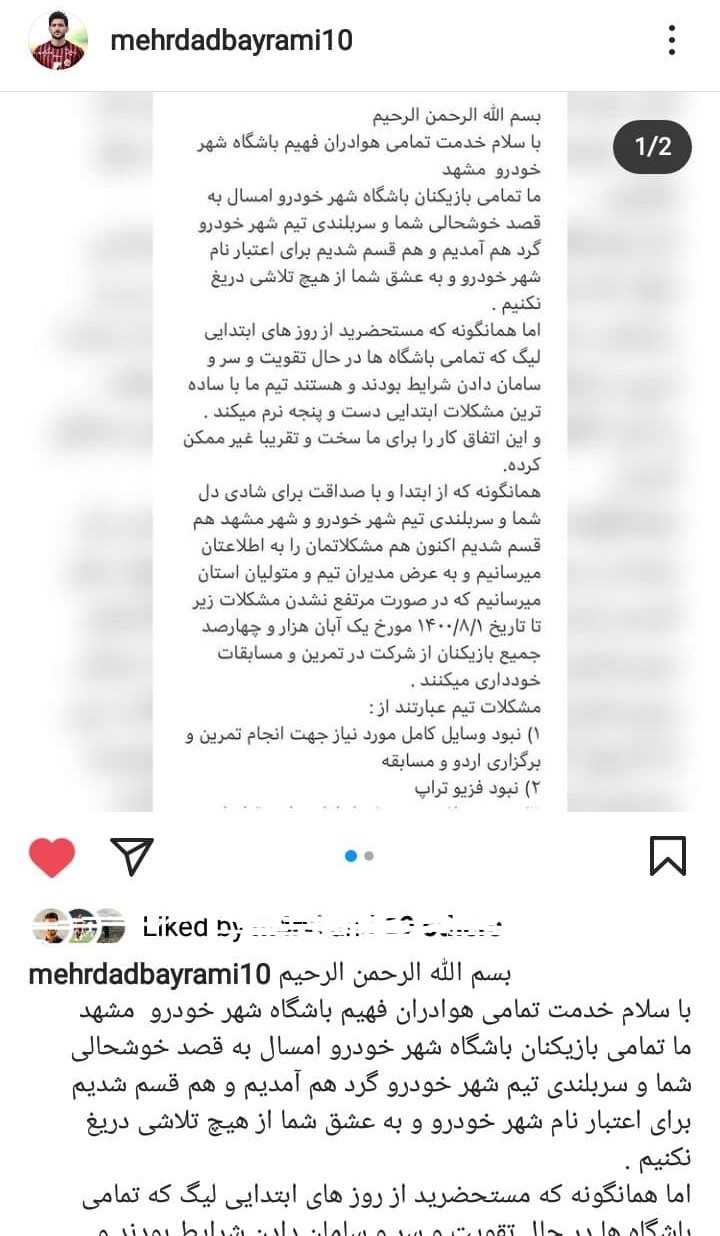
Task: Save the post with the bookmark icon
Action: coord(667,856)
